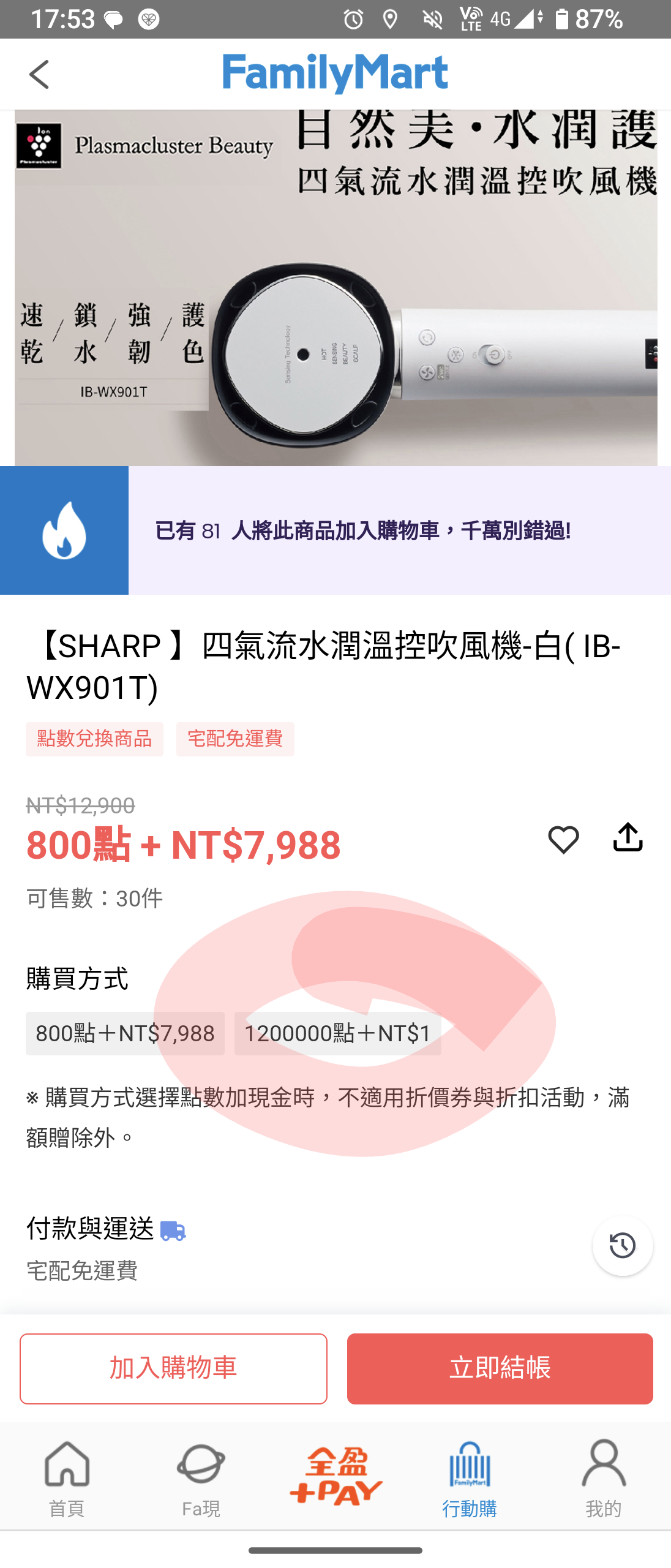This screenshot has width=671, height=1568.
Task: Tap 加入購物車 to add to cart
Action: [x=173, y=1368]
